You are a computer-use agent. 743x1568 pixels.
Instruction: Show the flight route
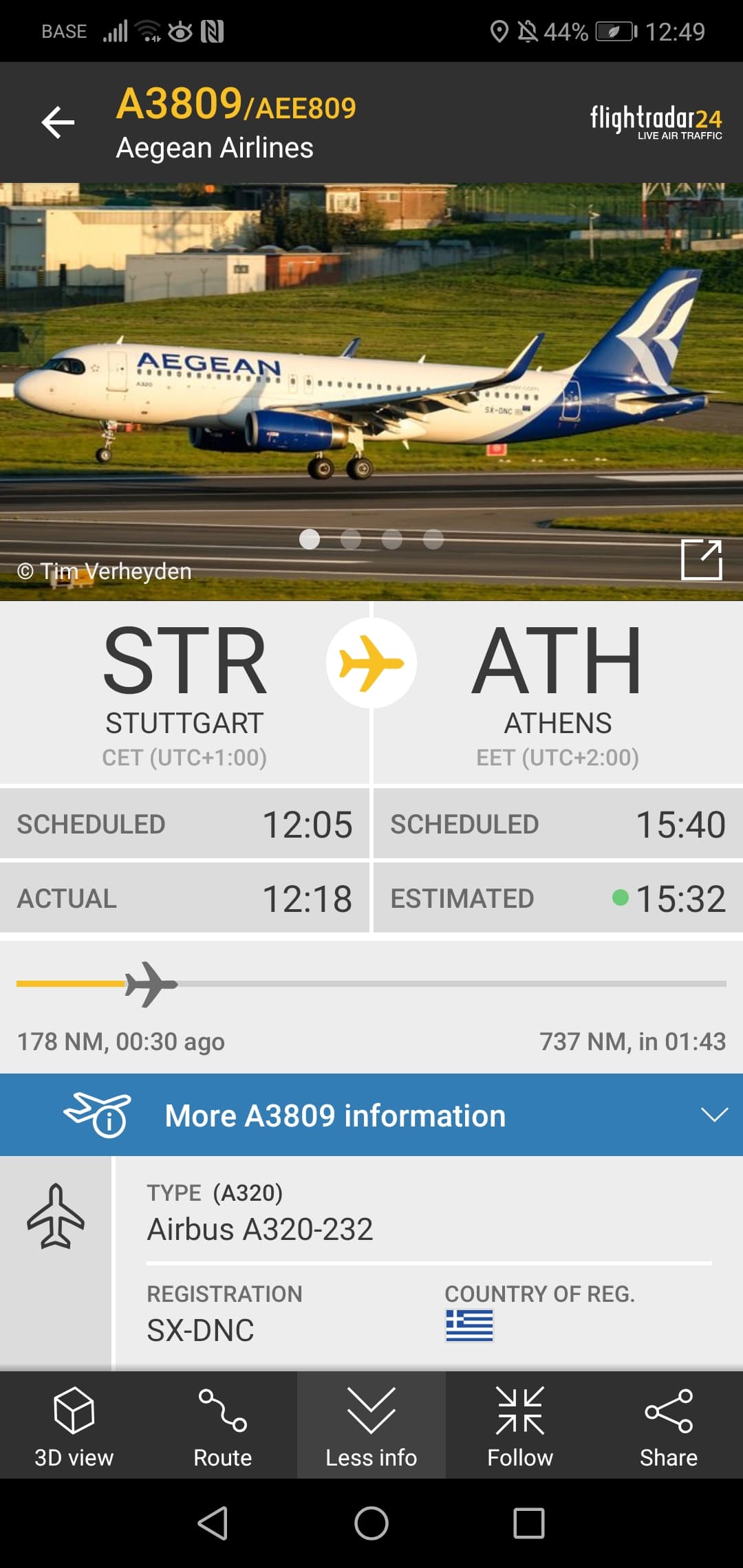point(222,1425)
